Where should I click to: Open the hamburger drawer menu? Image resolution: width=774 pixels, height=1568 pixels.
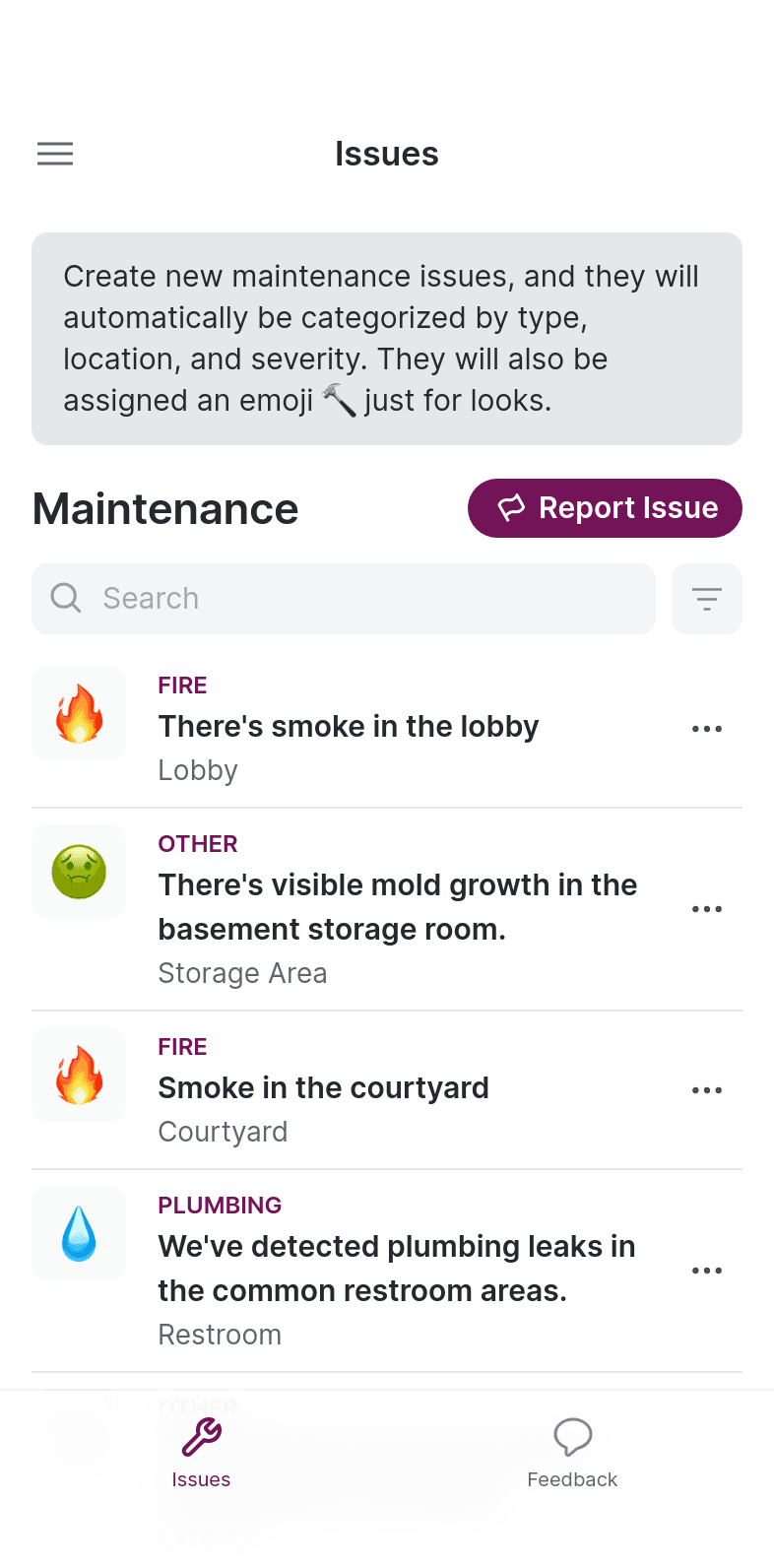(x=55, y=154)
